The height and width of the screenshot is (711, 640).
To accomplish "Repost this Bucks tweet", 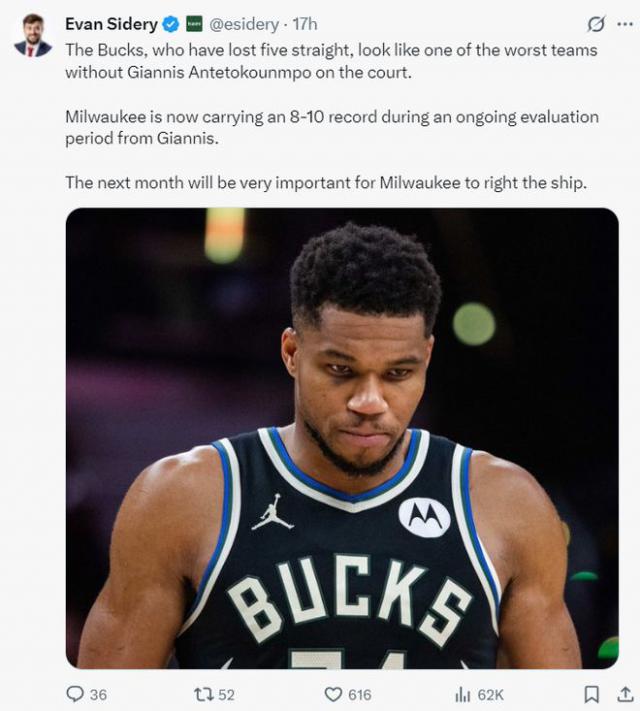I will pyautogui.click(x=203, y=694).
